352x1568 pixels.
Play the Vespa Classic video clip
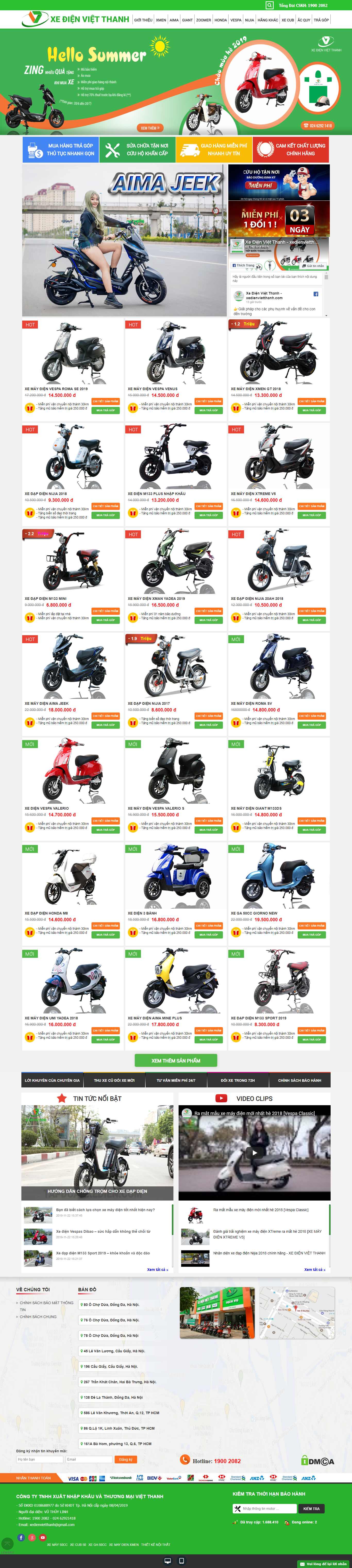255,1152
